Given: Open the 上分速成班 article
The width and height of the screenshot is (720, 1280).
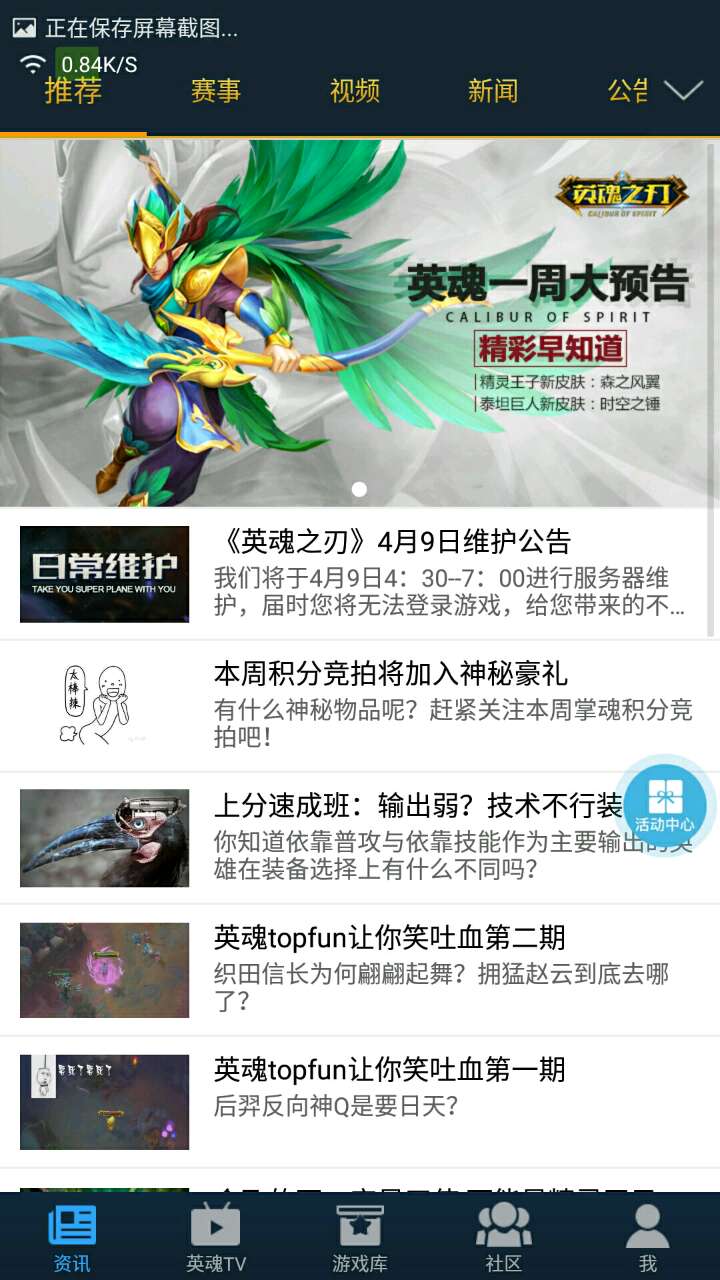Looking at the screenshot, I should [x=360, y=838].
